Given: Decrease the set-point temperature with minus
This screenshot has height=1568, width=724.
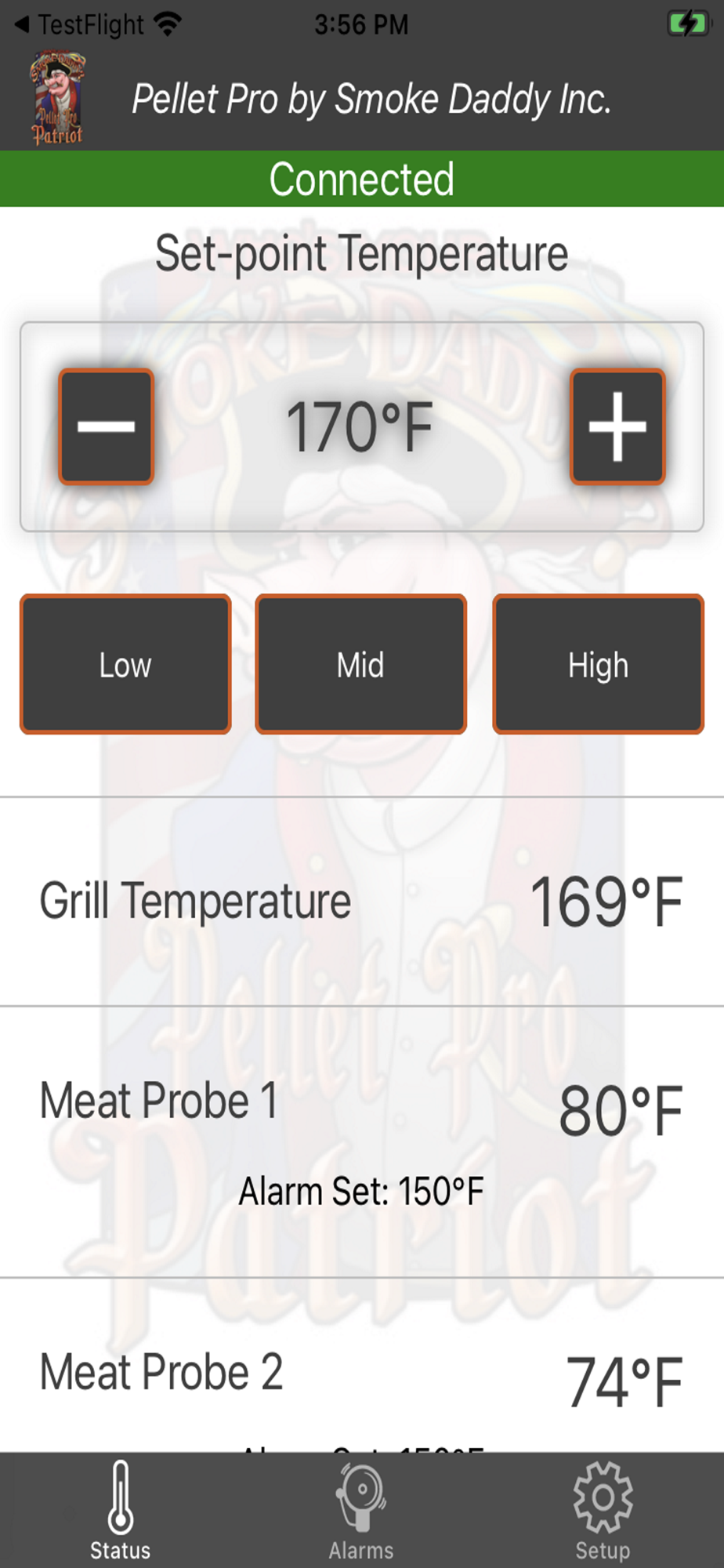Looking at the screenshot, I should coord(106,426).
